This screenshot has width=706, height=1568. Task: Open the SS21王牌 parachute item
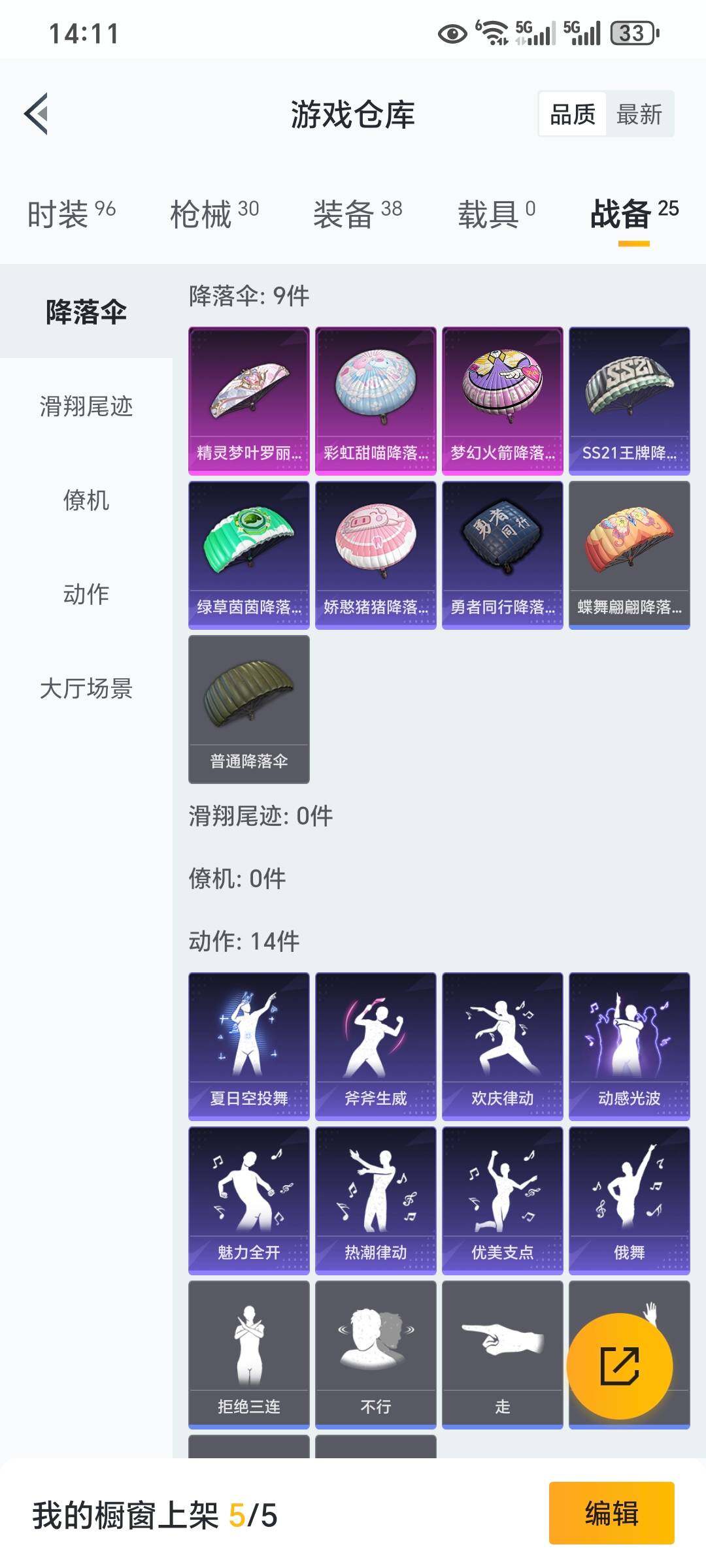click(x=629, y=400)
